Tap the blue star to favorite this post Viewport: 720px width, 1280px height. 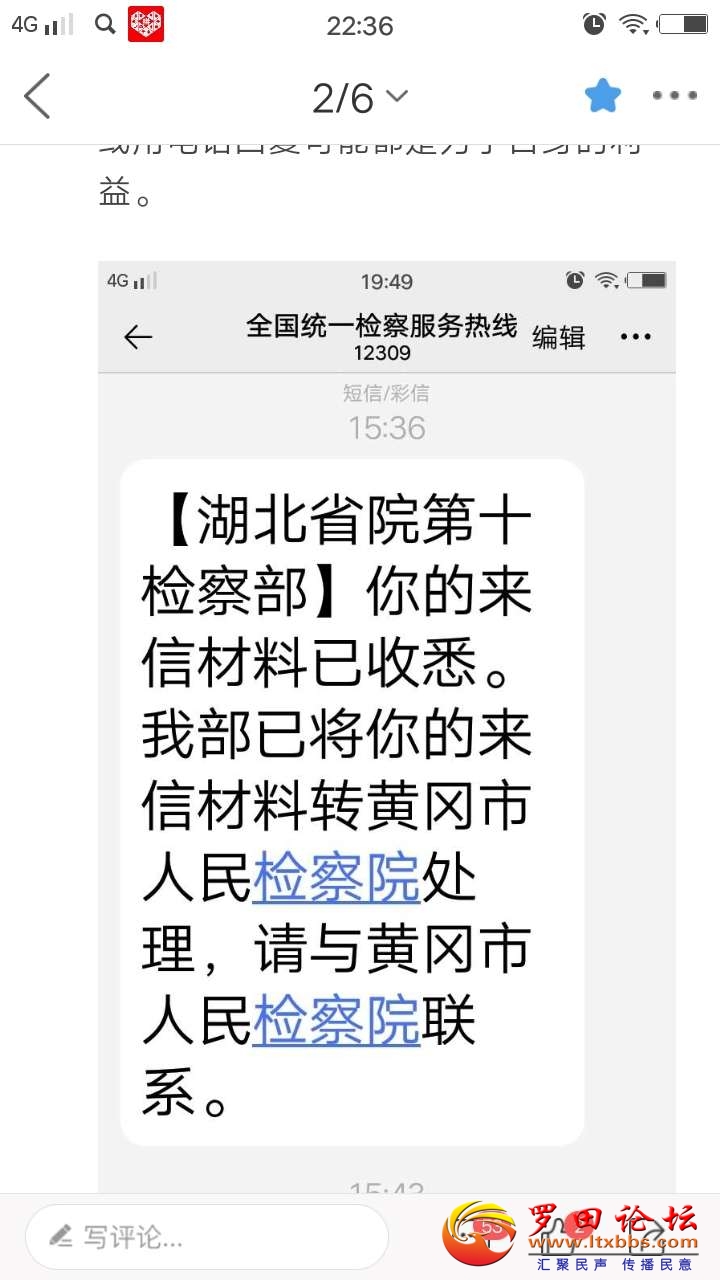pos(603,96)
